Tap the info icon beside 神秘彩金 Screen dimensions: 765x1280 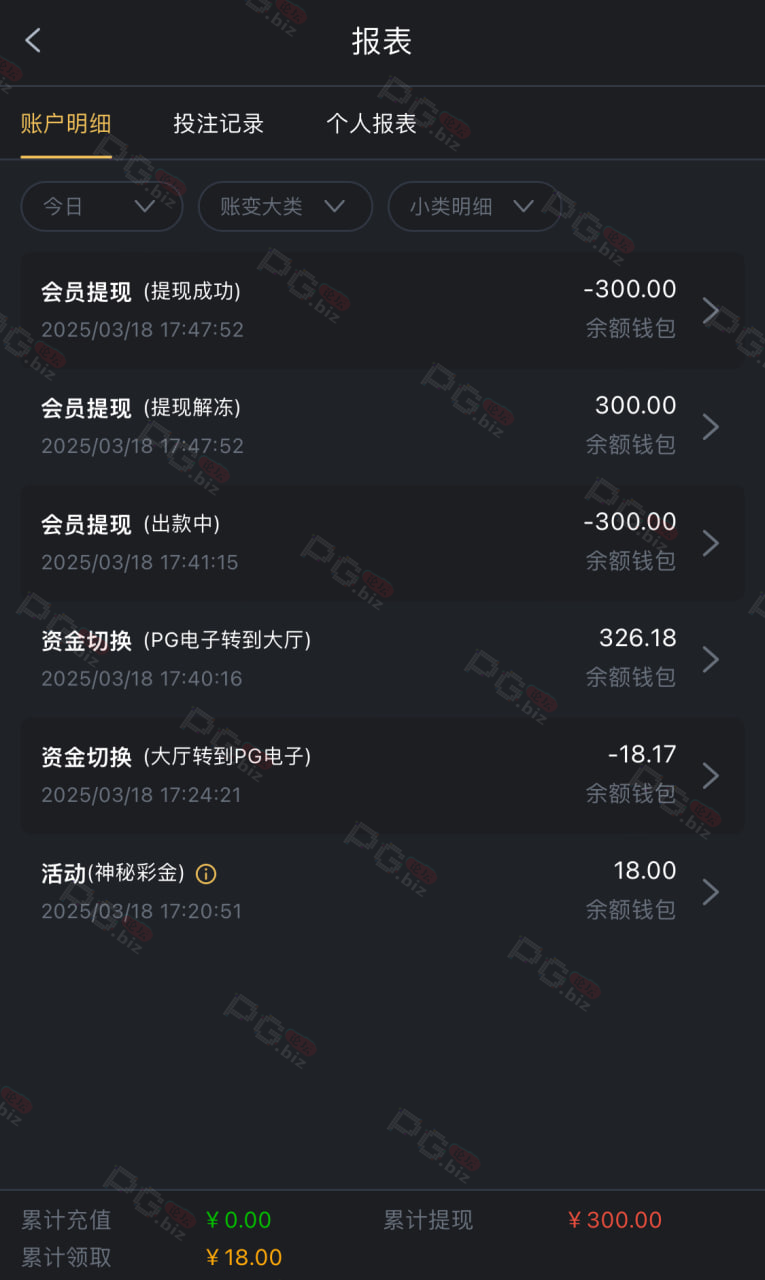[x=206, y=874]
